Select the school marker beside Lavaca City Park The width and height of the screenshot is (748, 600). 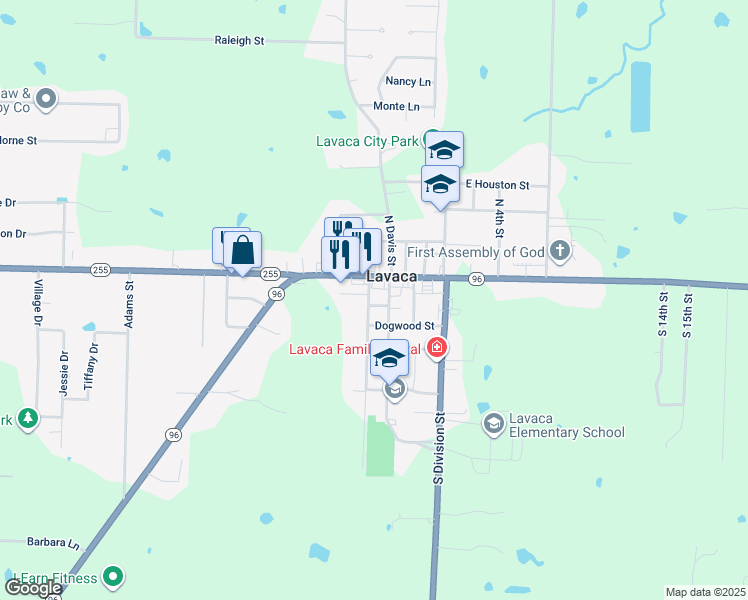[444, 150]
